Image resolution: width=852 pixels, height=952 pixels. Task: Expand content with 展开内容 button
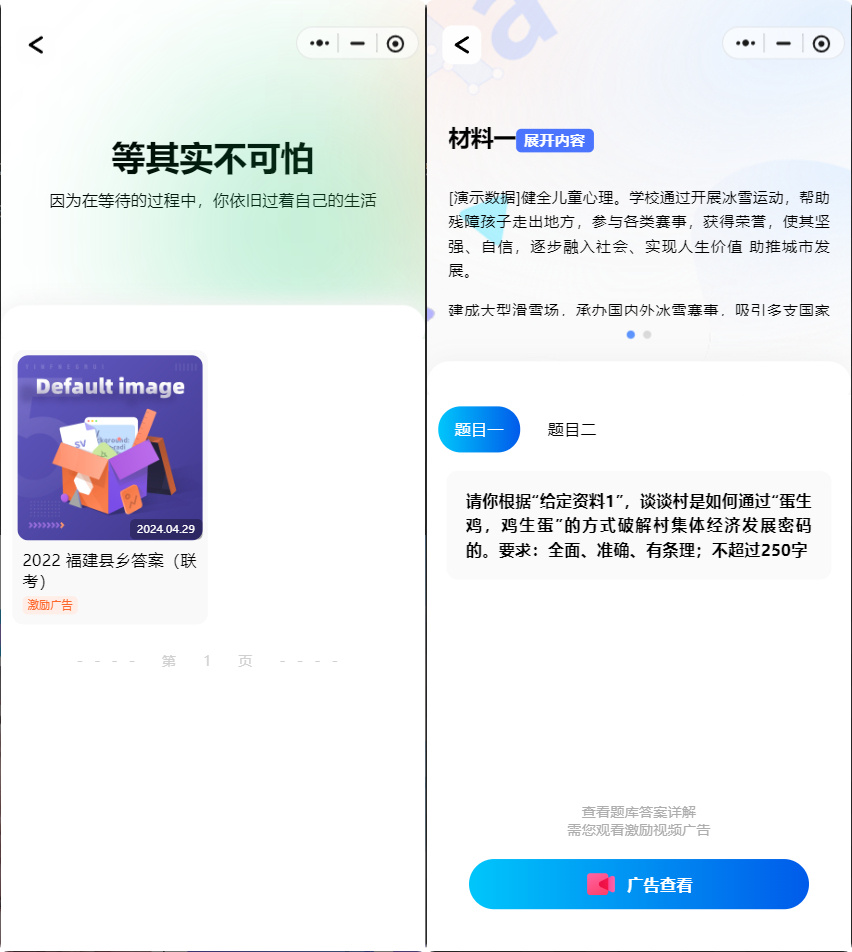[x=554, y=141]
